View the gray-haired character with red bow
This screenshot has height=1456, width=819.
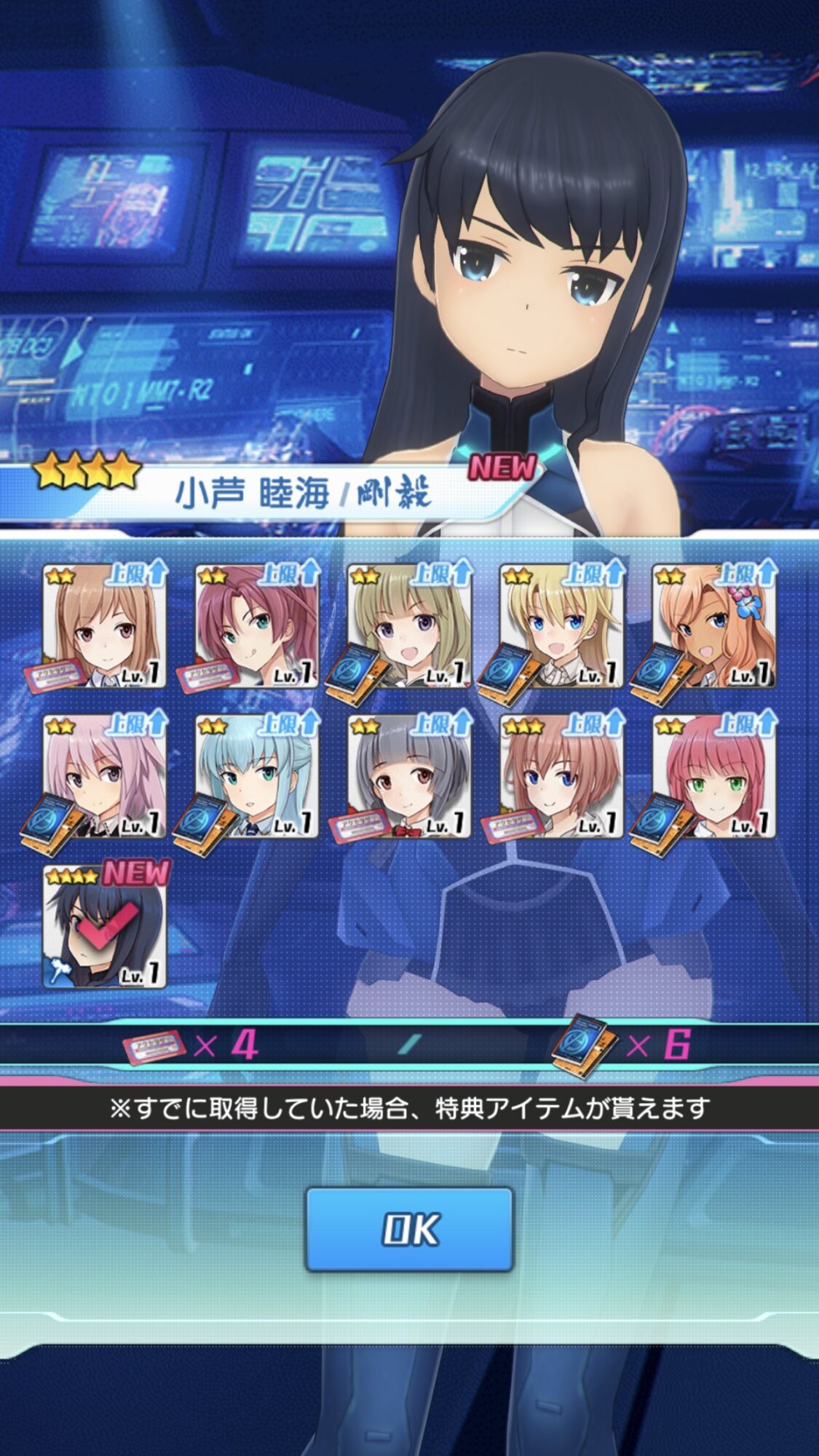coord(409,777)
